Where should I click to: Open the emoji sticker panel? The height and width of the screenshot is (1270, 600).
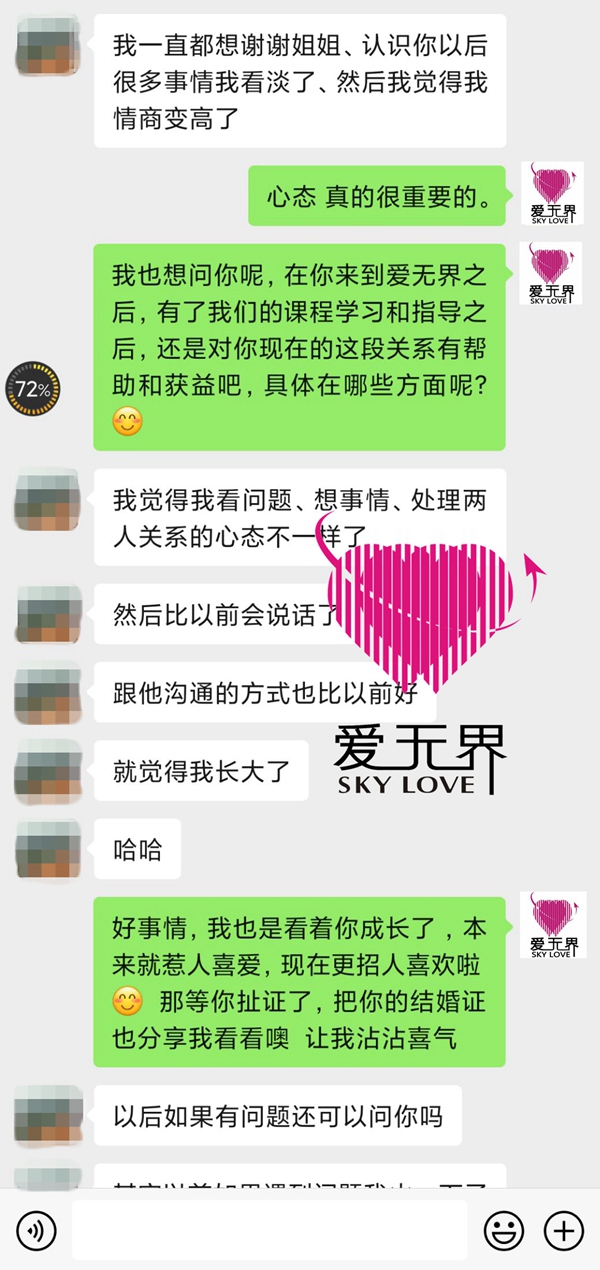tap(504, 1230)
